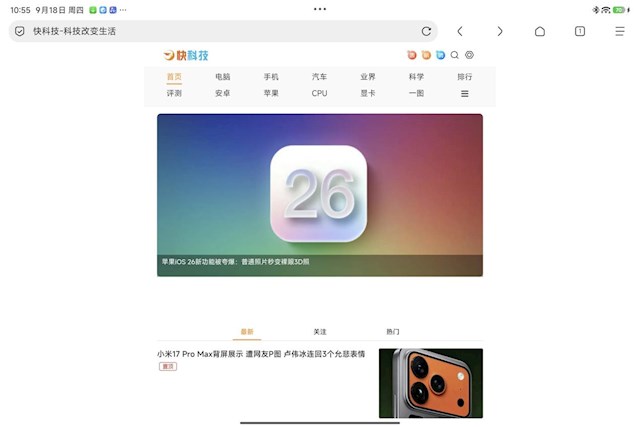The width and height of the screenshot is (640, 427).
Task: Tap the address bar showing 快科技
Action: tap(200, 31)
